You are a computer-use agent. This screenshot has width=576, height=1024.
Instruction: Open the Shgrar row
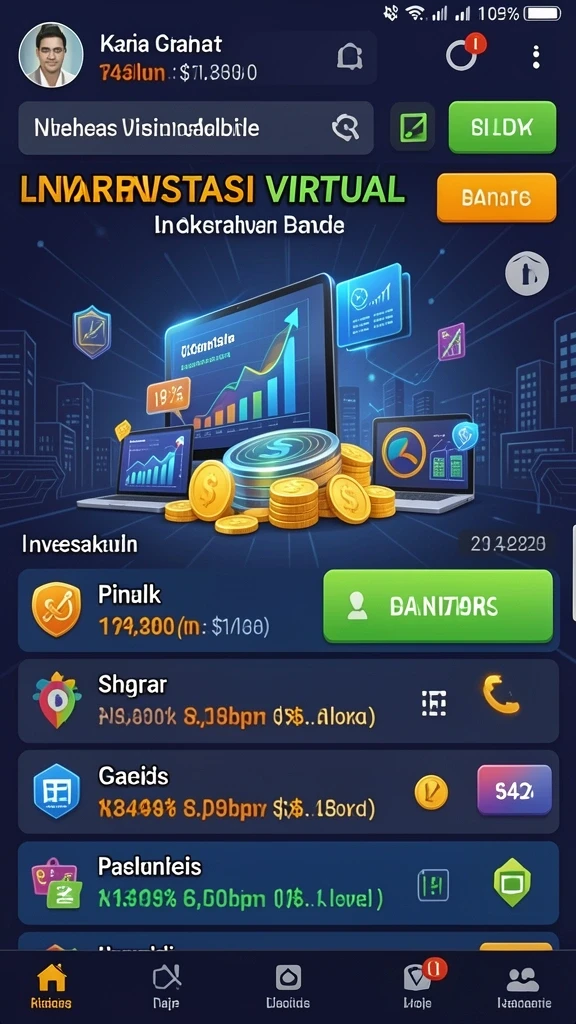pyautogui.click(x=288, y=701)
